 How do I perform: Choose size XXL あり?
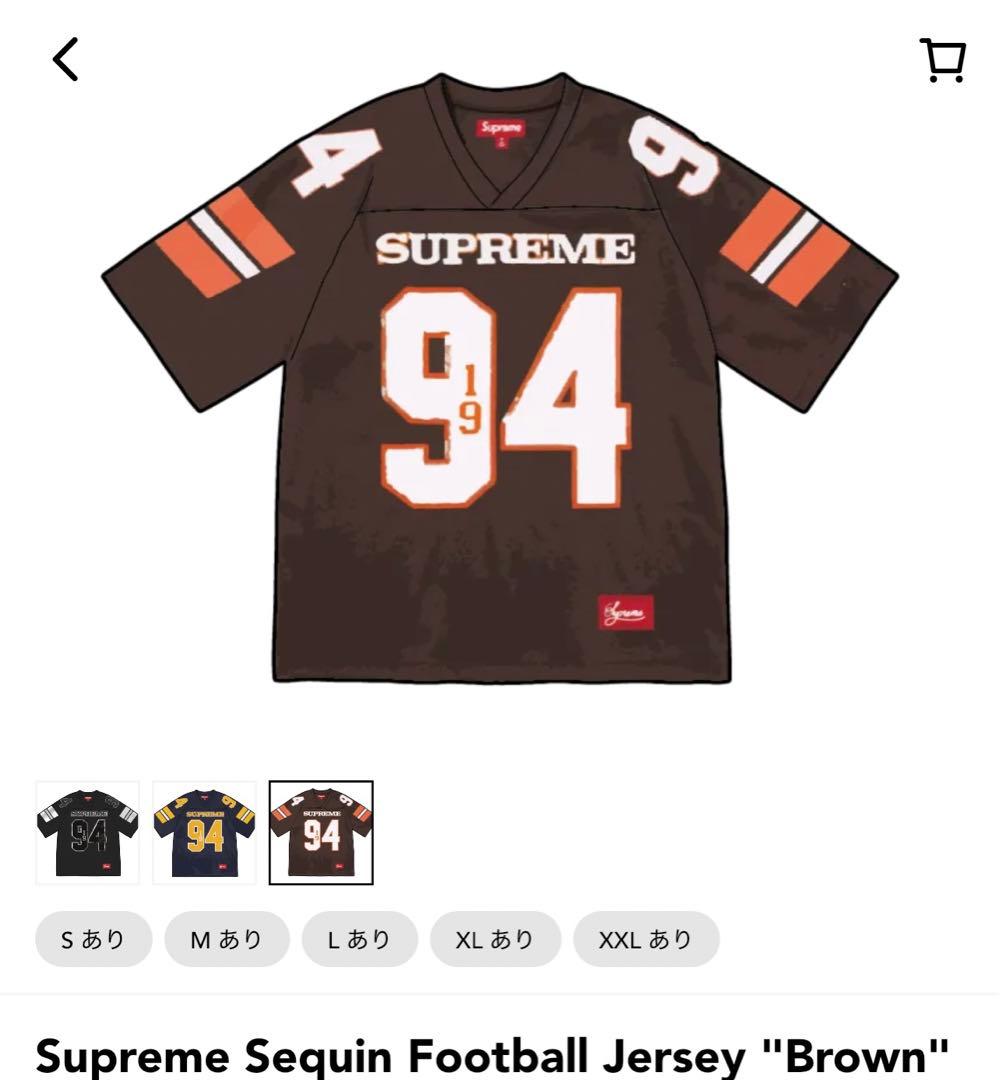click(x=645, y=939)
